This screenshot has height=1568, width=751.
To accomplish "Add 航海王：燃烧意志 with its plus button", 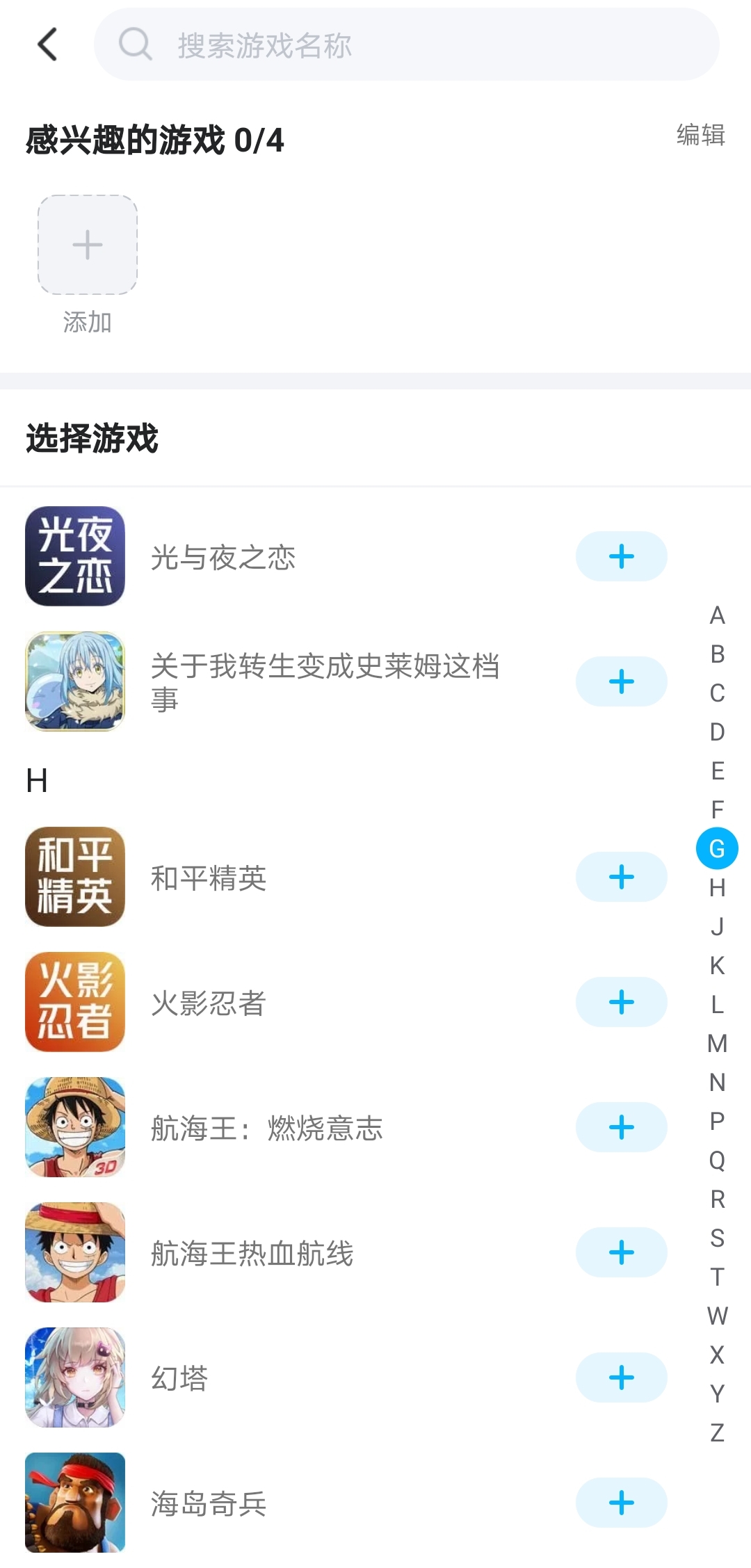I will (621, 1127).
